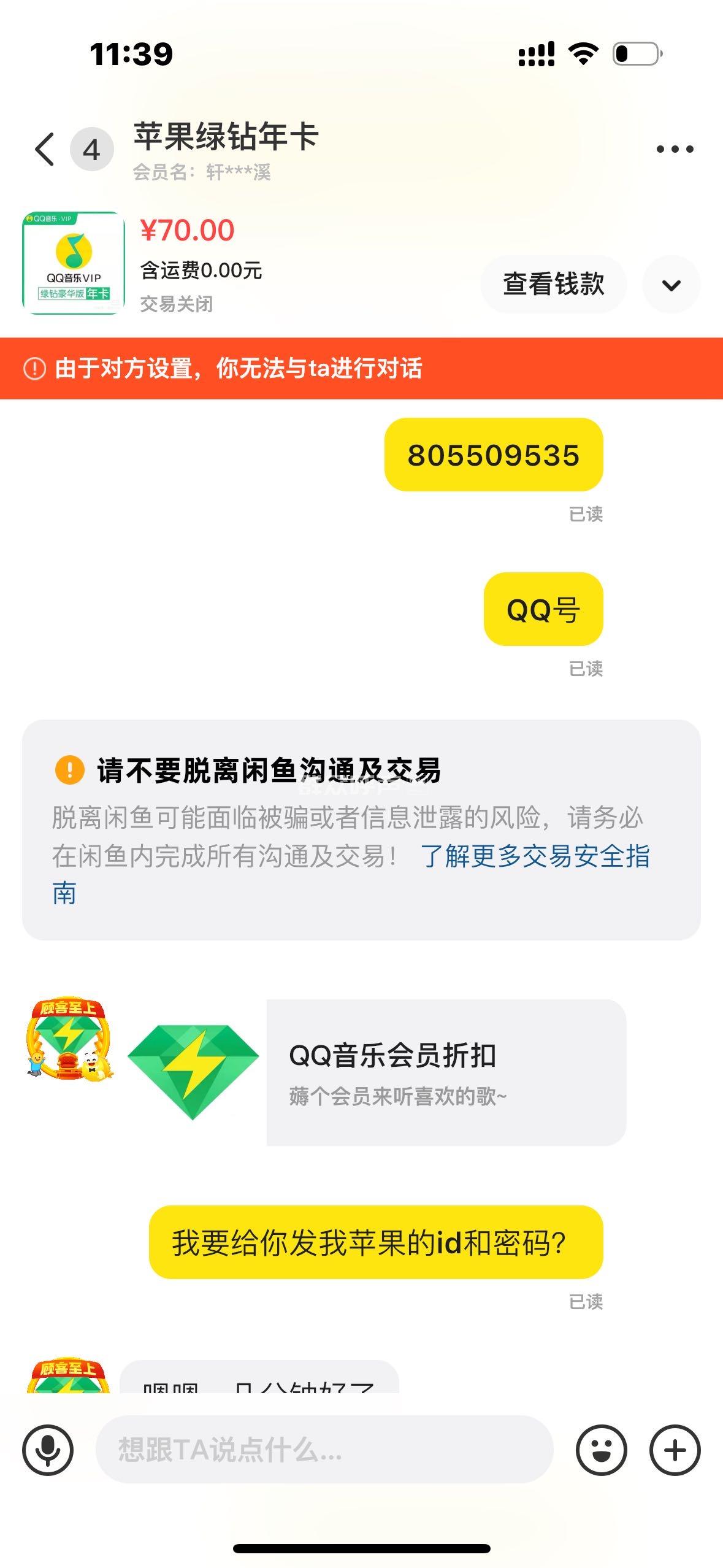Open the QQ音乐VIP年卡 product thumbnail
This screenshot has width=723, height=1568.
click(73, 263)
